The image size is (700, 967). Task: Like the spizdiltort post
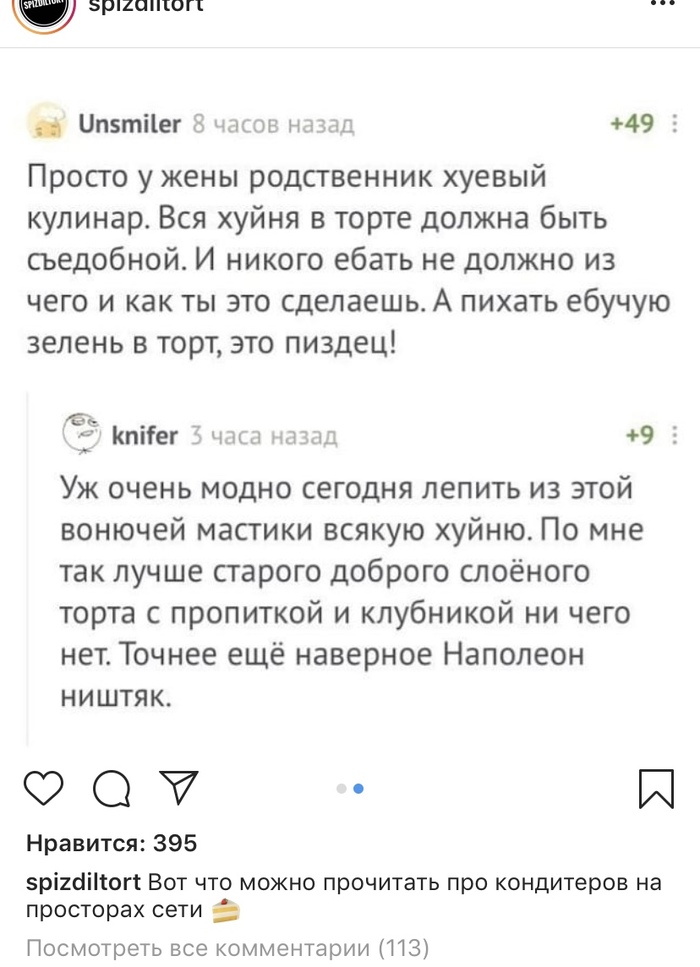pos(44,788)
